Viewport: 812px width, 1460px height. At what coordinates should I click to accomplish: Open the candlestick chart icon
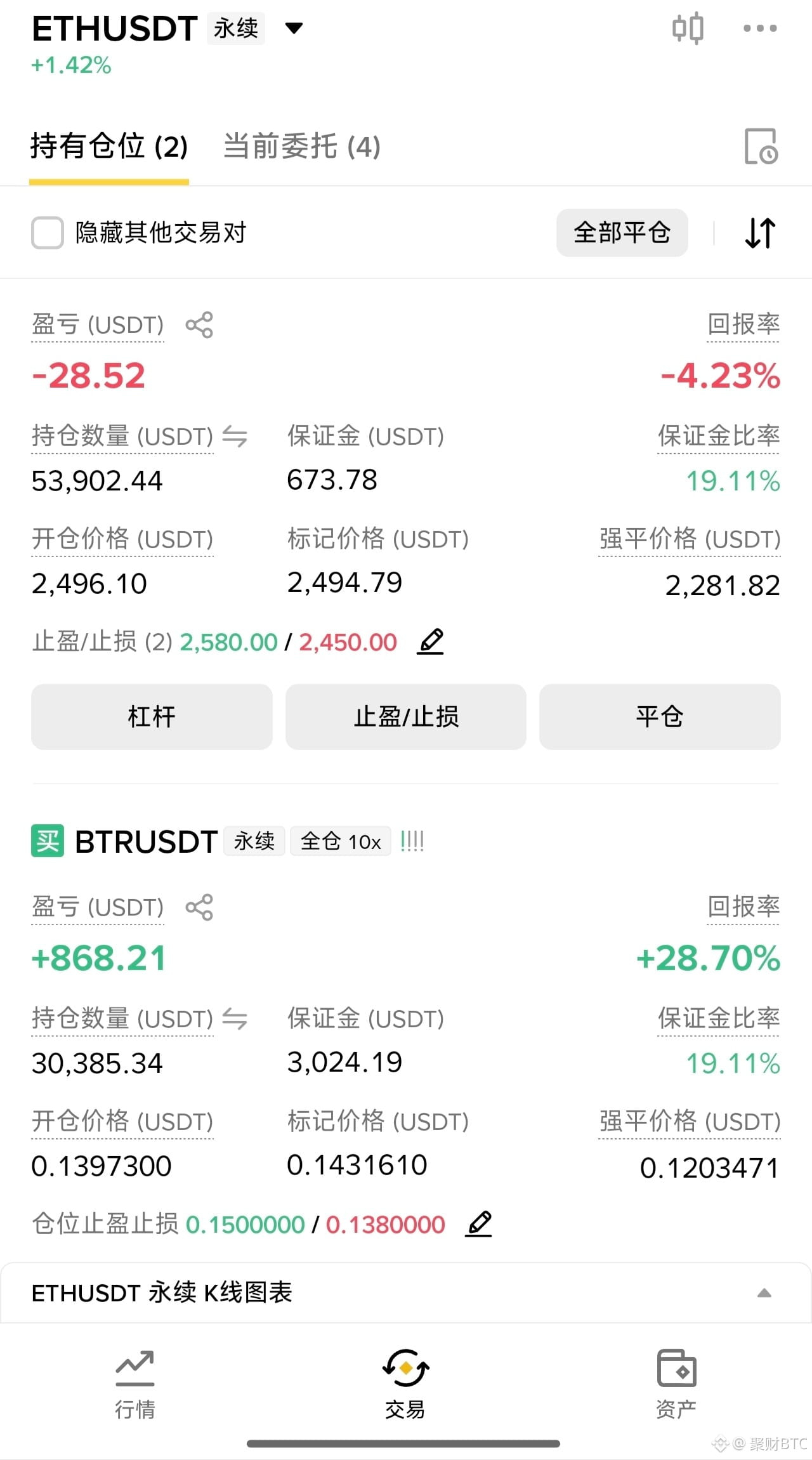[688, 29]
